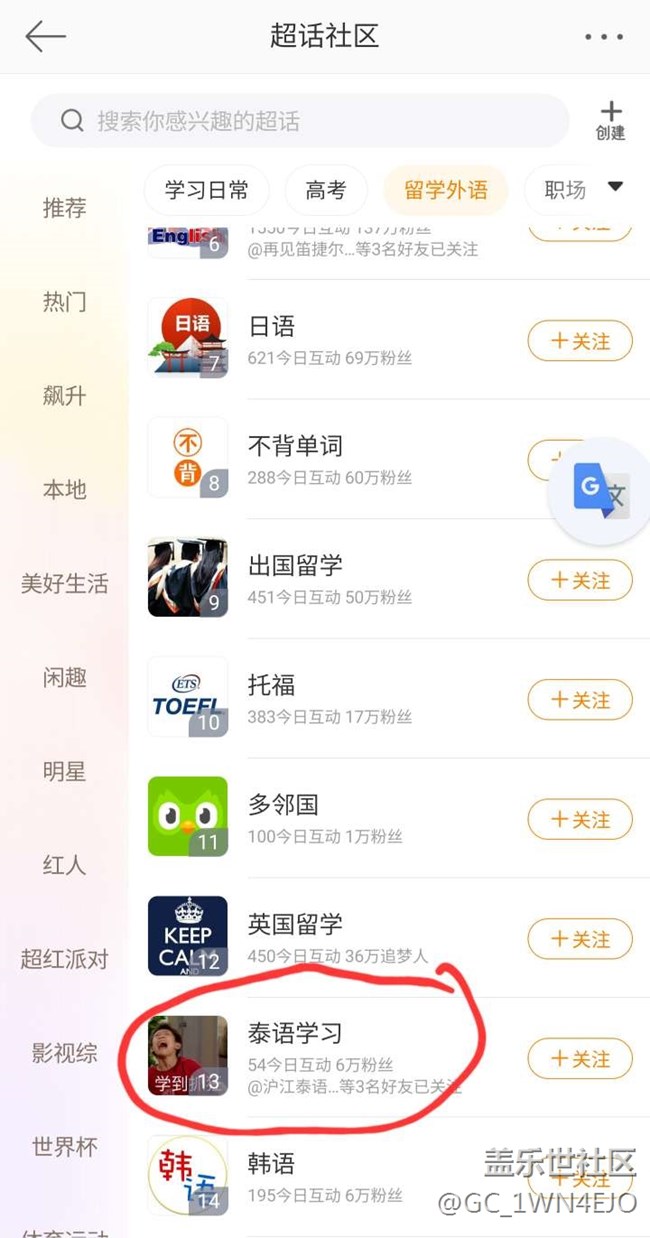Follow the 多邻国 topic
650x1238 pixels.
pyautogui.click(x=580, y=820)
